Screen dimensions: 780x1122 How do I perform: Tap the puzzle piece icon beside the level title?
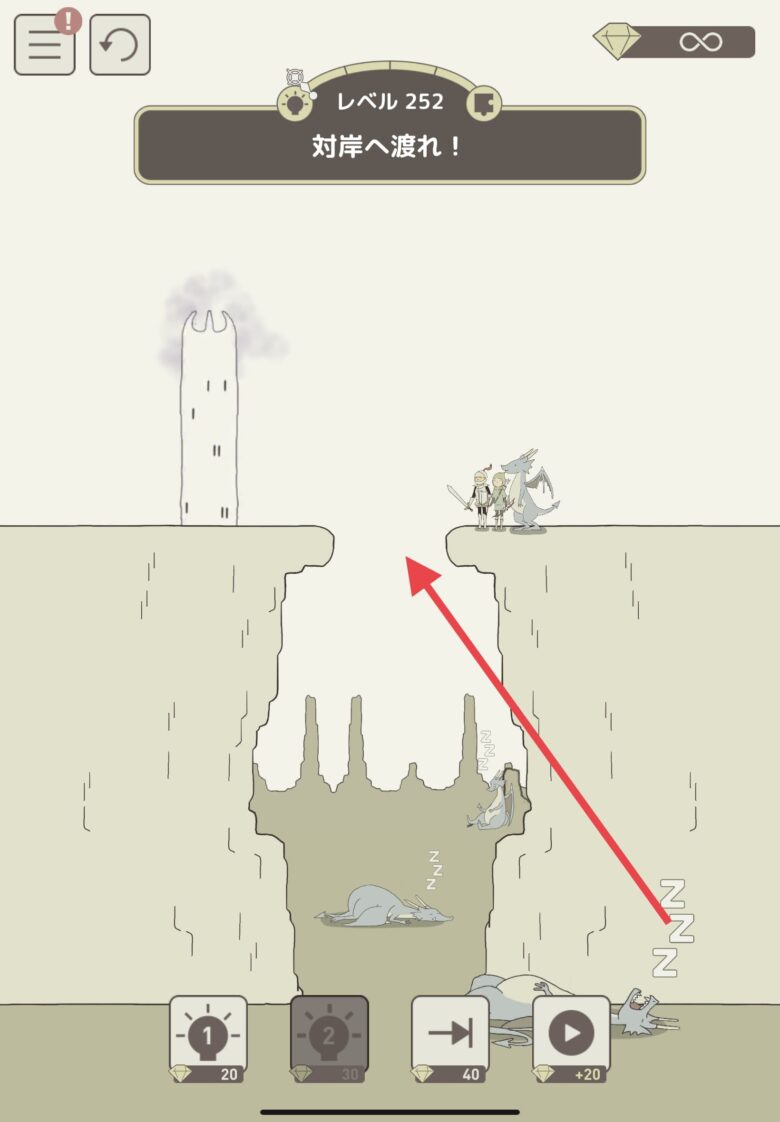click(485, 102)
